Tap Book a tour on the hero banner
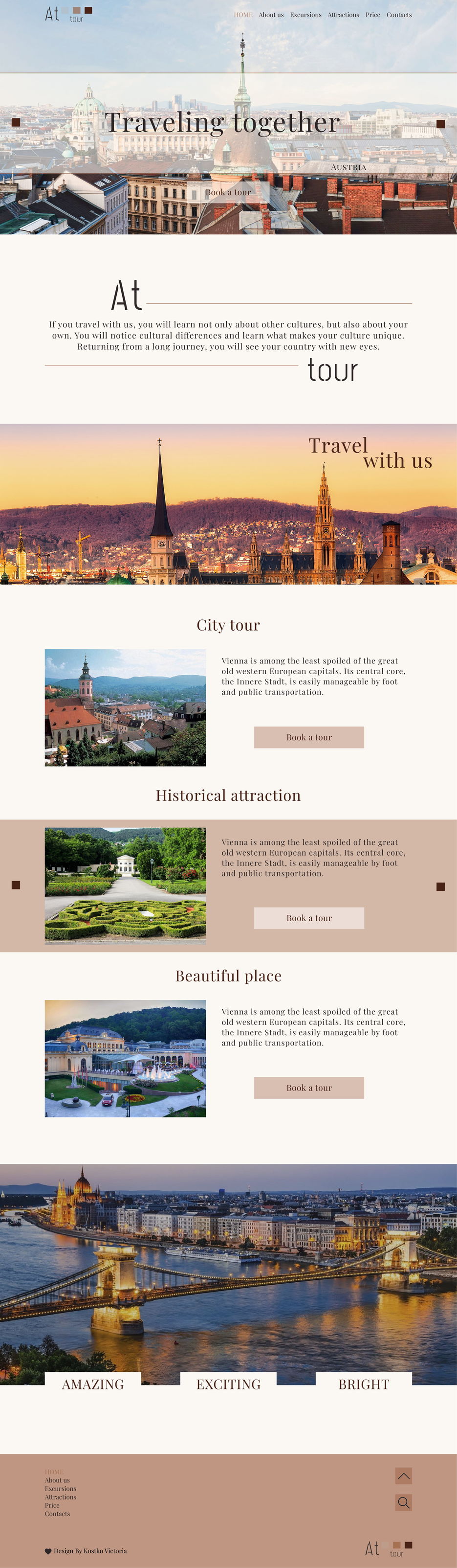Image resolution: width=457 pixels, height=1568 pixels. coord(228,192)
